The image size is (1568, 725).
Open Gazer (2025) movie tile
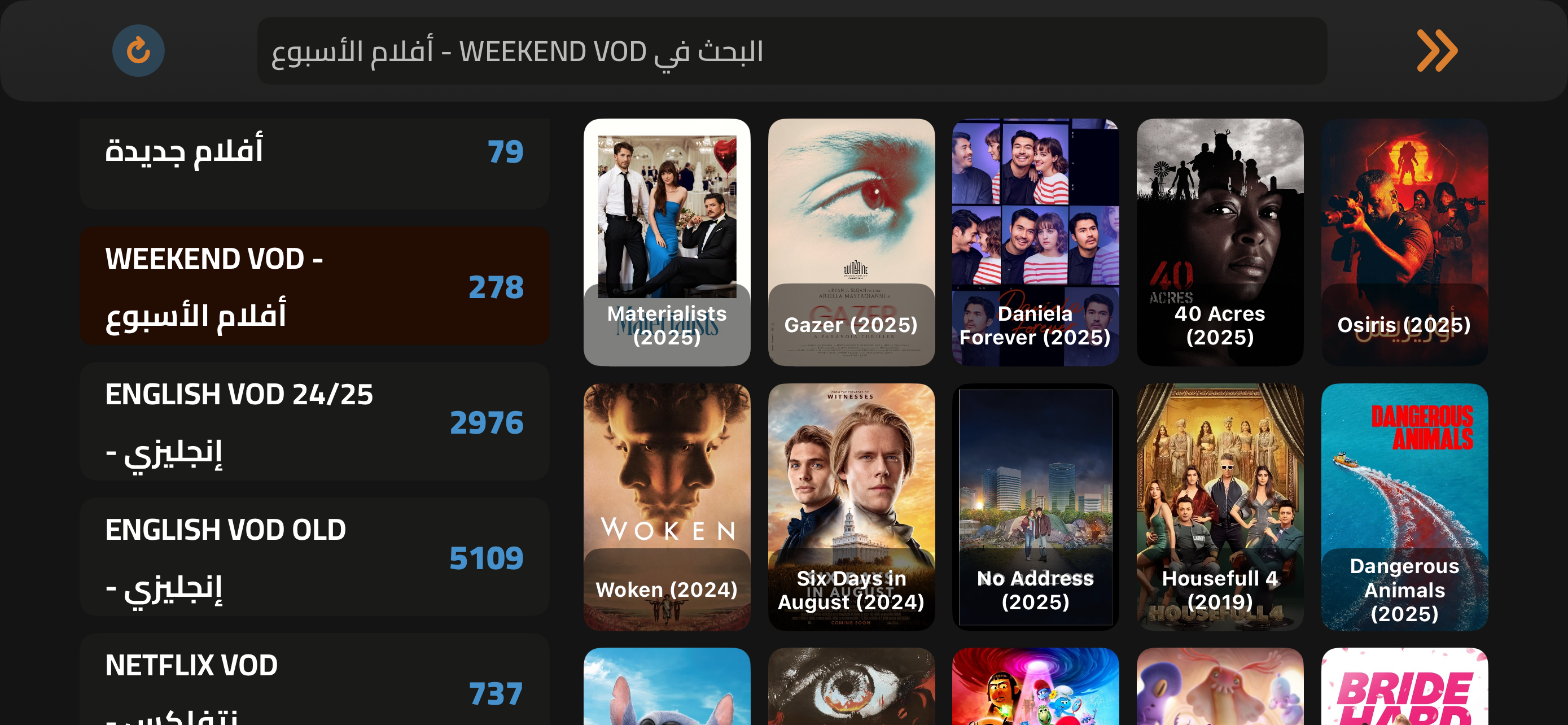click(851, 242)
